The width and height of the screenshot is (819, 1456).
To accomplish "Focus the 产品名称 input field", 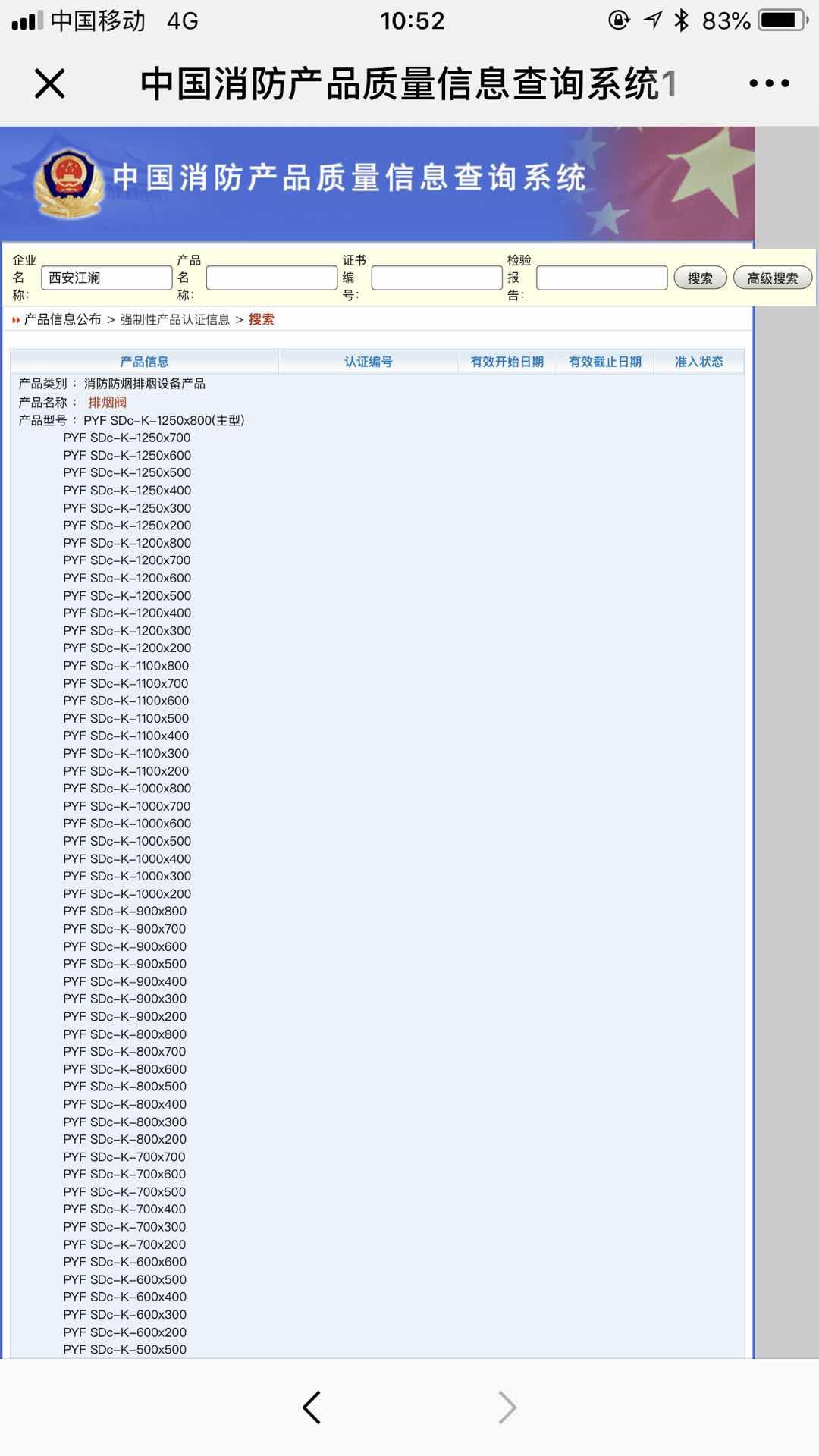I will 271,278.
